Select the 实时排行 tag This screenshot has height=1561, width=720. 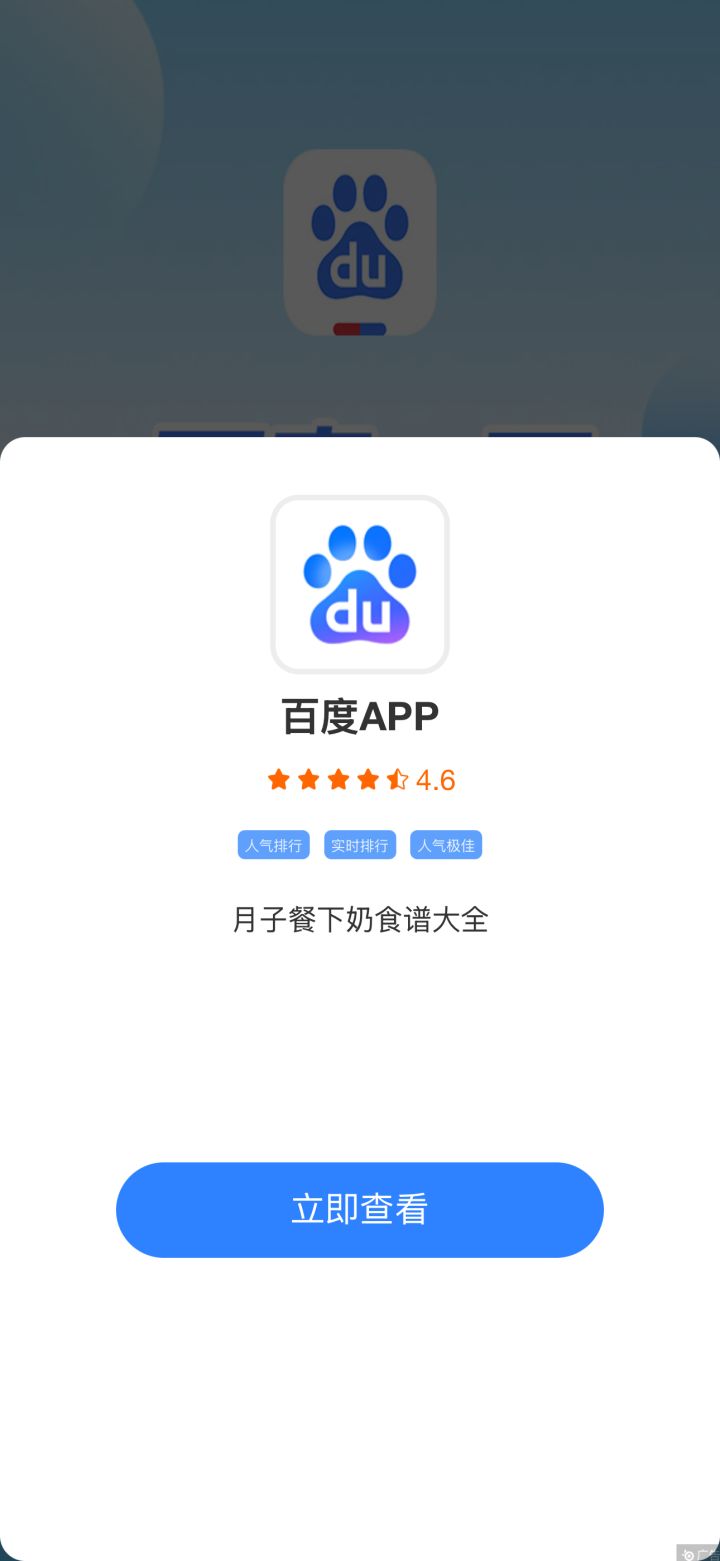(x=359, y=845)
